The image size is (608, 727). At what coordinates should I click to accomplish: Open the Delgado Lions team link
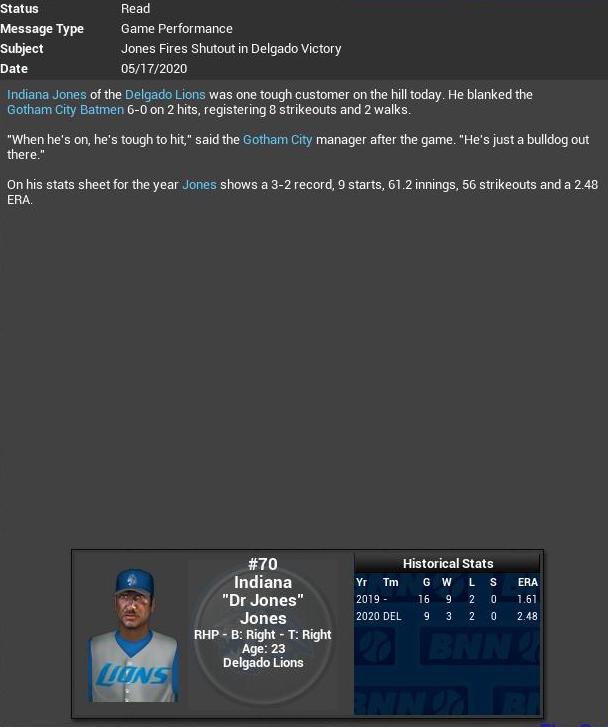165,94
